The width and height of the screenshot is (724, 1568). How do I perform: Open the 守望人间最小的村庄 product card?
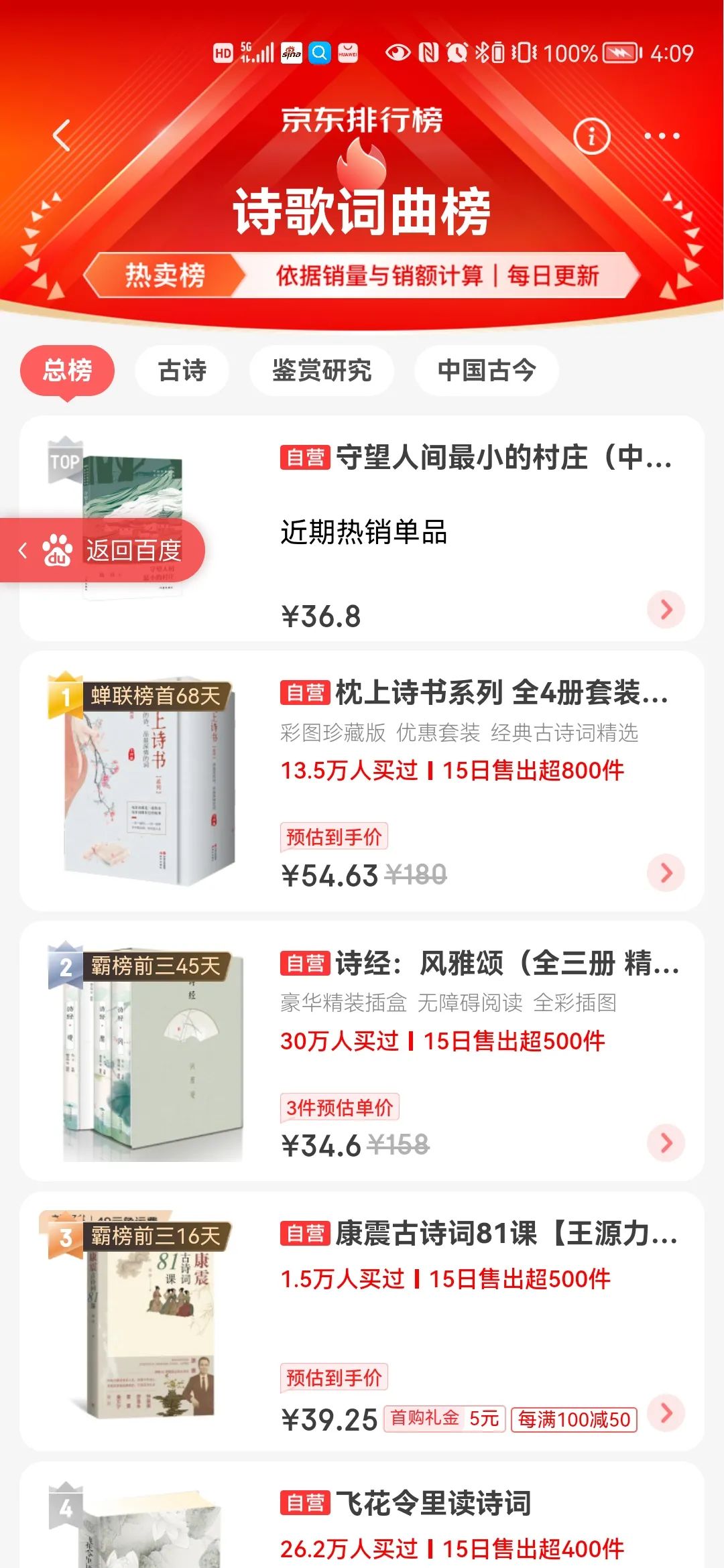[362, 529]
